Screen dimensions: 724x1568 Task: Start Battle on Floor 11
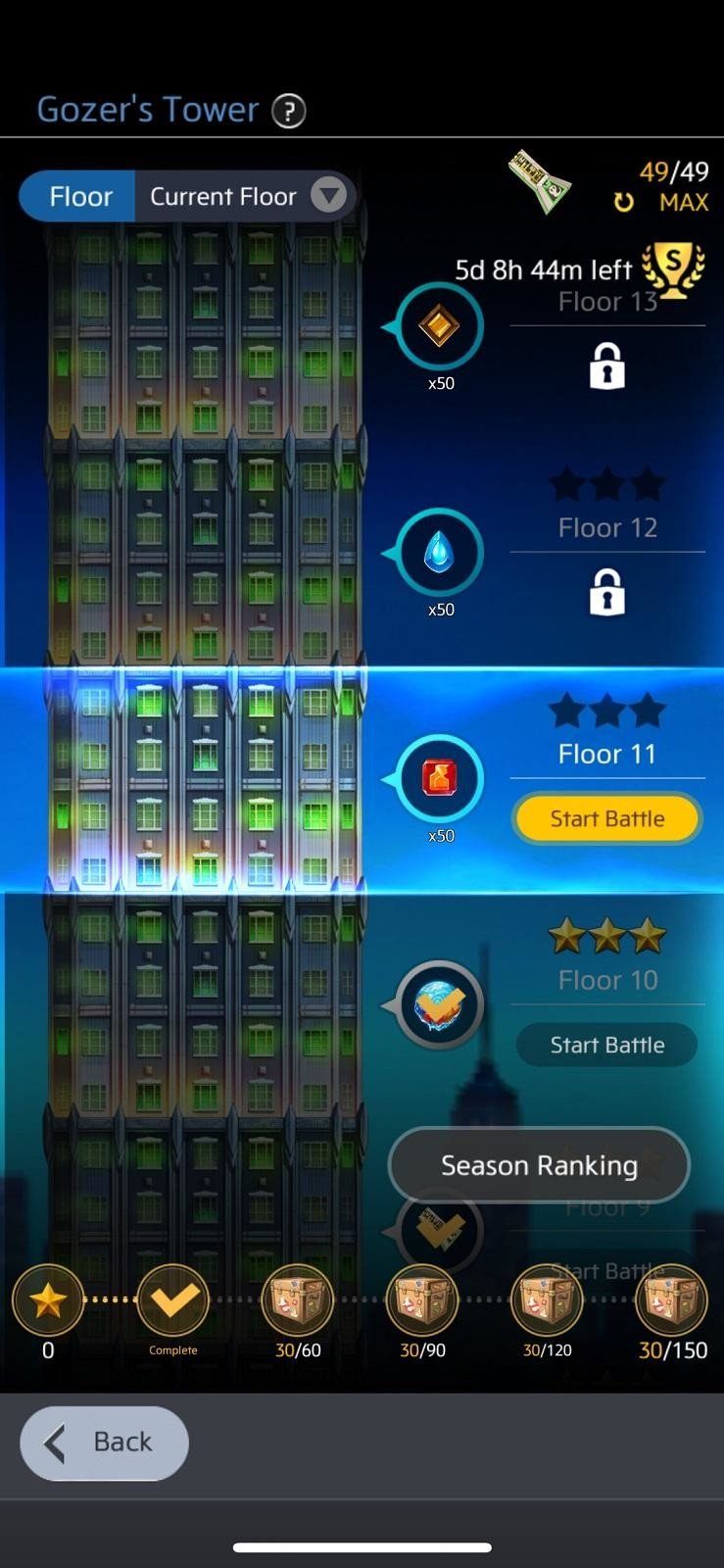coord(606,819)
